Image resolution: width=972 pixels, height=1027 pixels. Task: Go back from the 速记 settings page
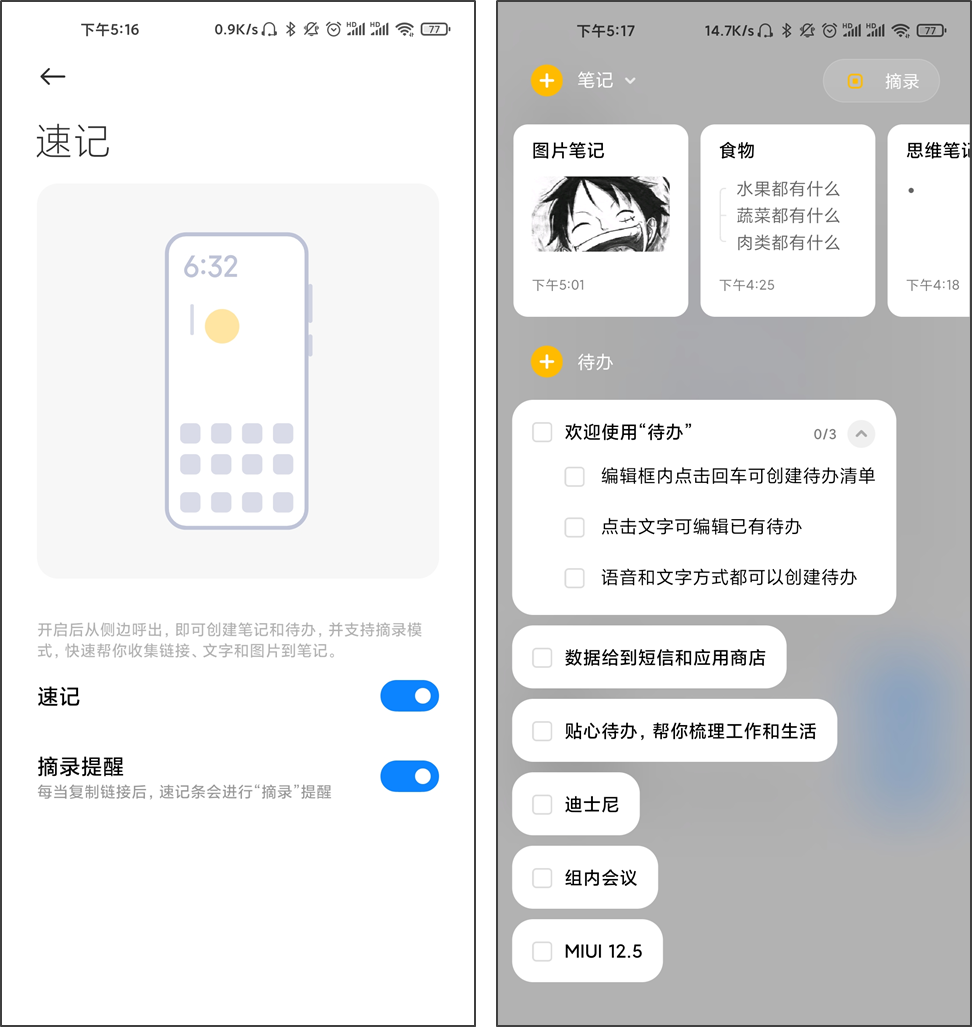click(52, 77)
